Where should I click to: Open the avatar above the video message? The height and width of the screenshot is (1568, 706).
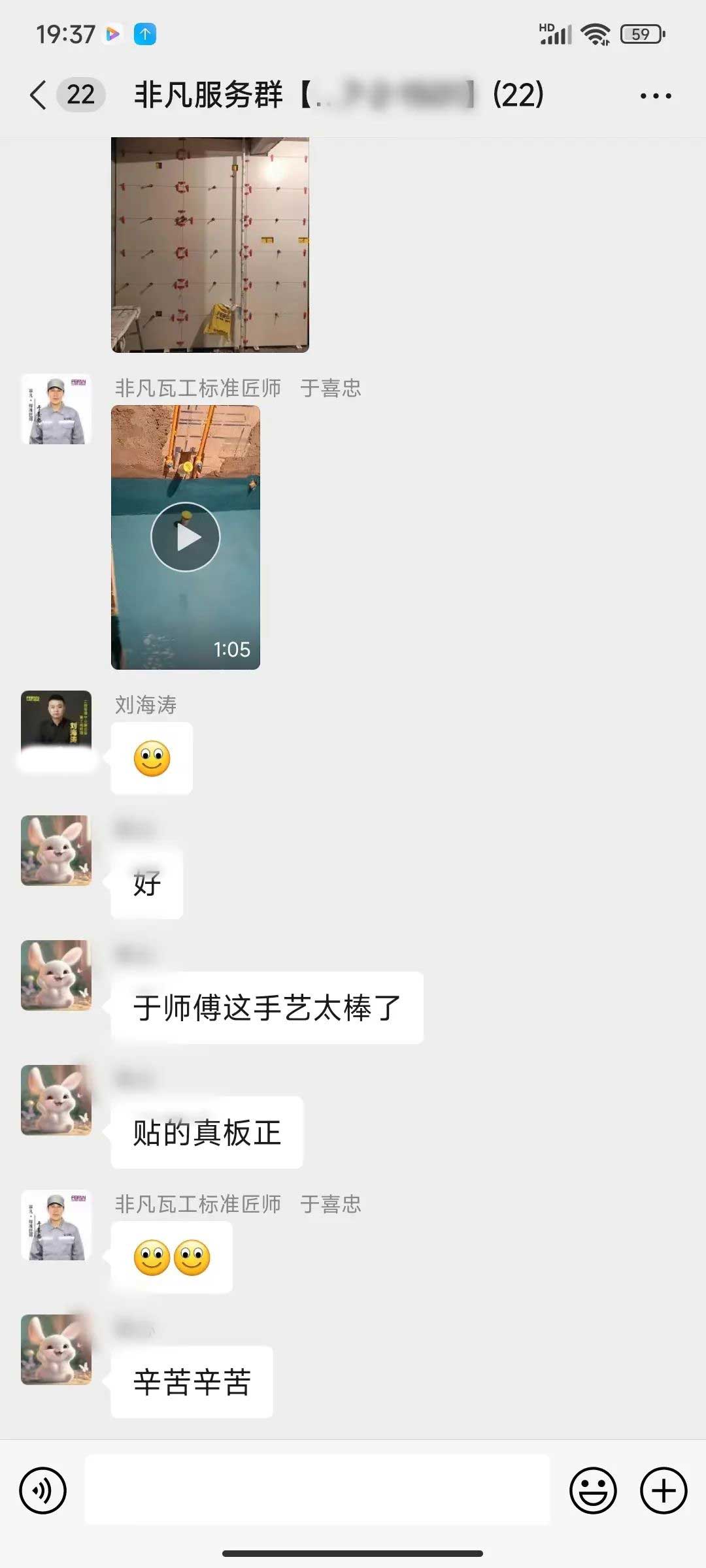[x=56, y=410]
